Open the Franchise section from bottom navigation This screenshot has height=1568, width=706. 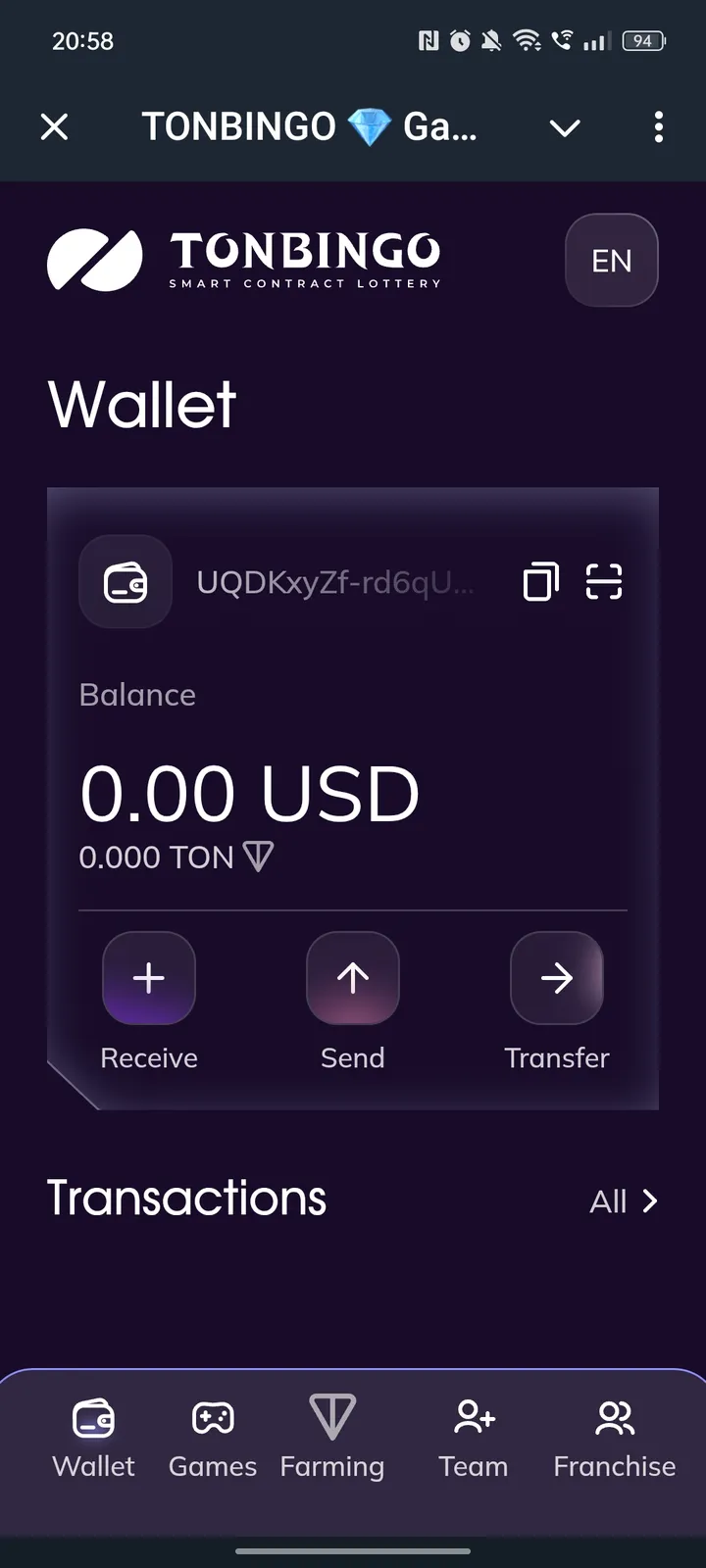[x=614, y=1436]
